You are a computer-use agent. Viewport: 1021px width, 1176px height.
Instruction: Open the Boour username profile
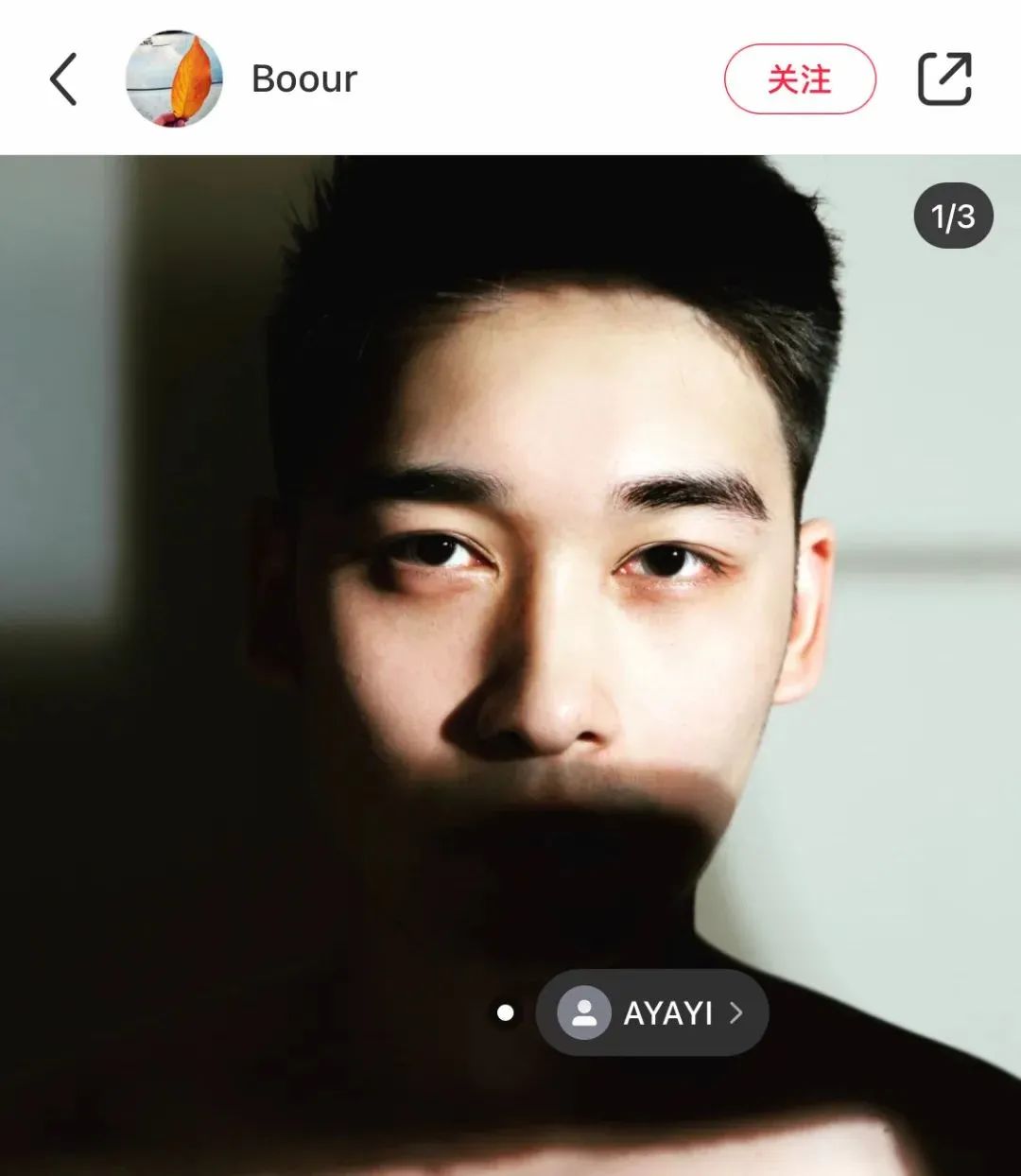[x=303, y=79]
